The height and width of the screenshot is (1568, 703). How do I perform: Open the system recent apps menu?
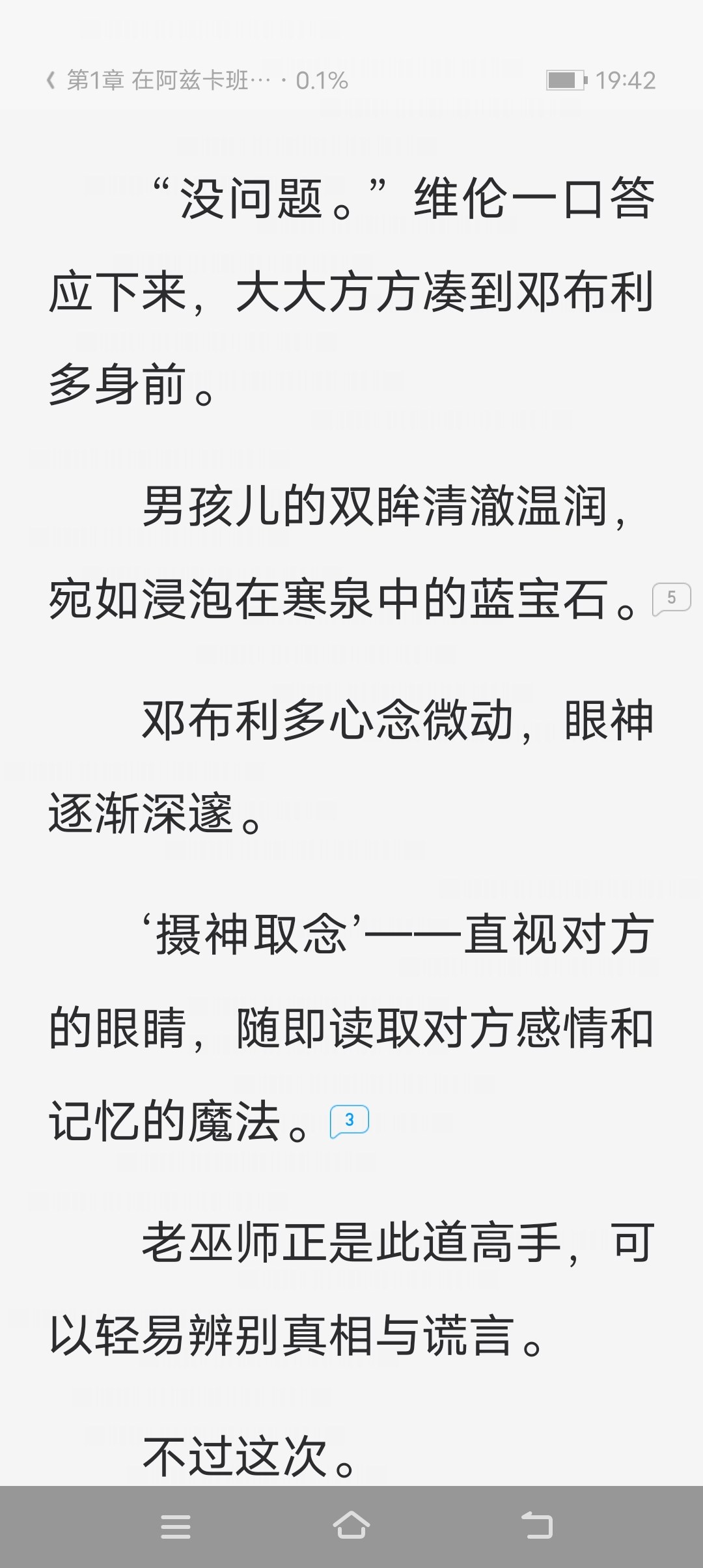[x=176, y=1526]
